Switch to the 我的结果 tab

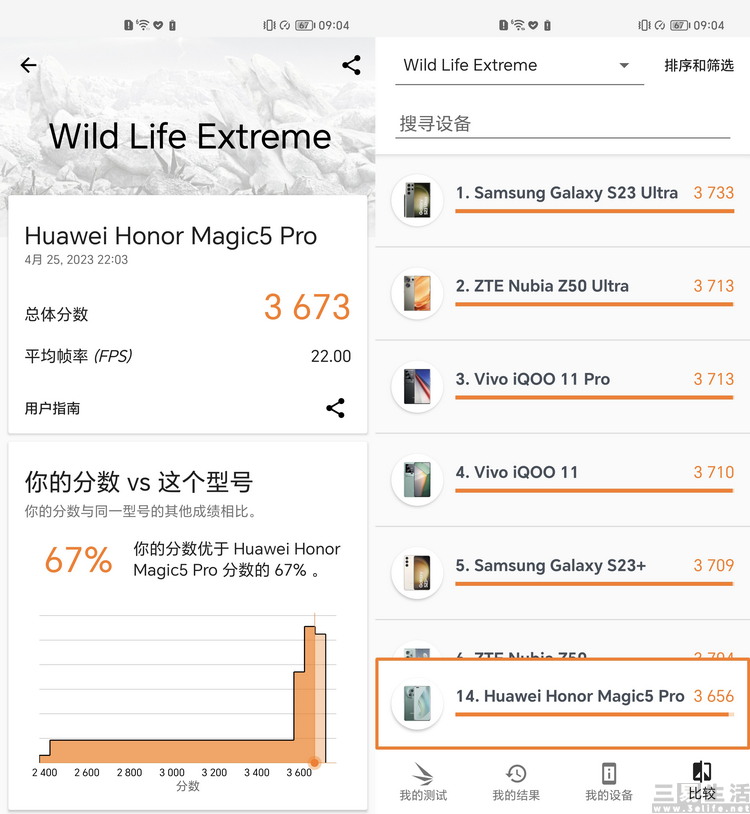[516, 782]
